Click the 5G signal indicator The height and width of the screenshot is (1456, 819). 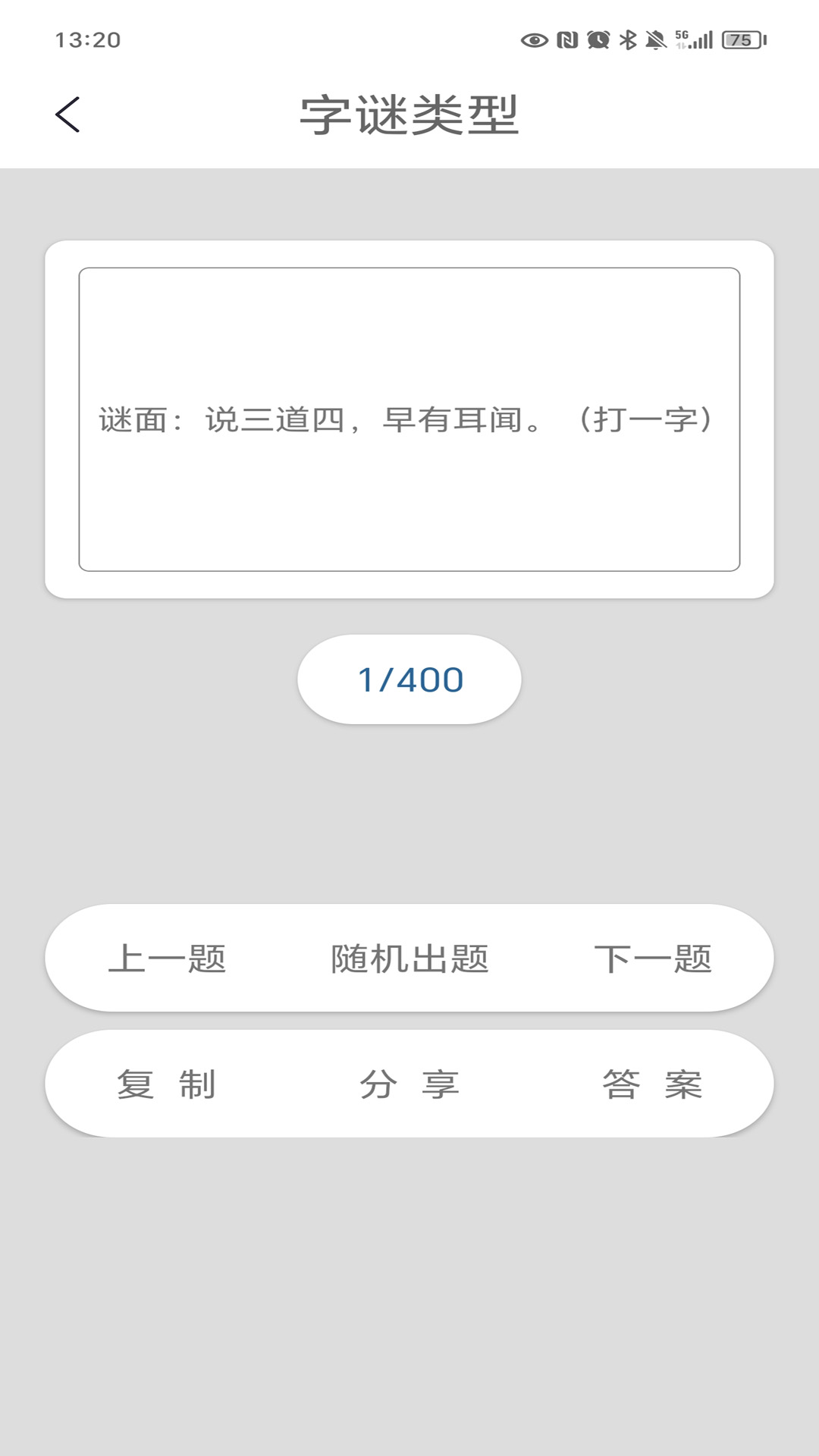coord(682,36)
